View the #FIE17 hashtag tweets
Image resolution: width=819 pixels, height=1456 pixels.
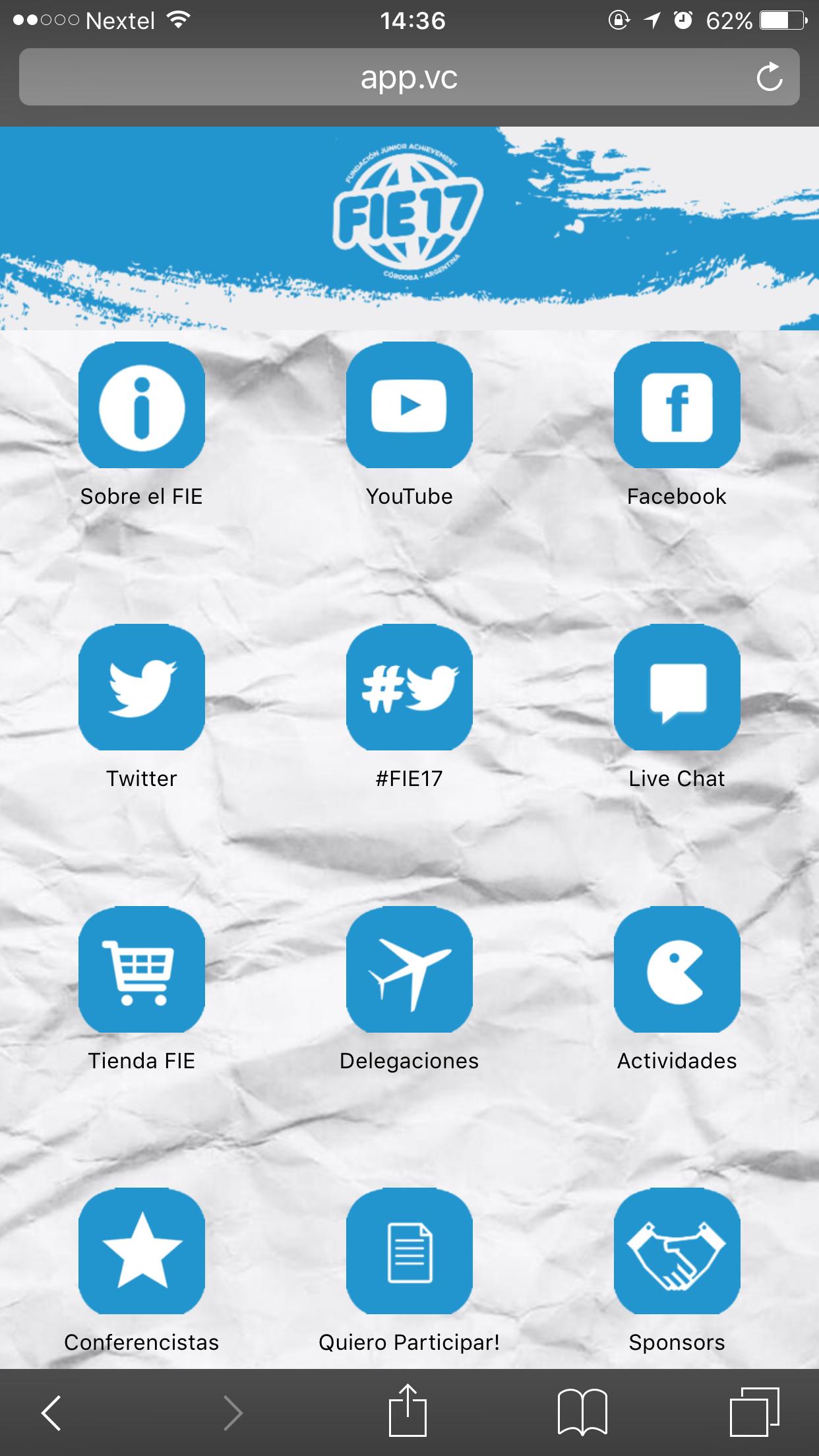tap(409, 687)
